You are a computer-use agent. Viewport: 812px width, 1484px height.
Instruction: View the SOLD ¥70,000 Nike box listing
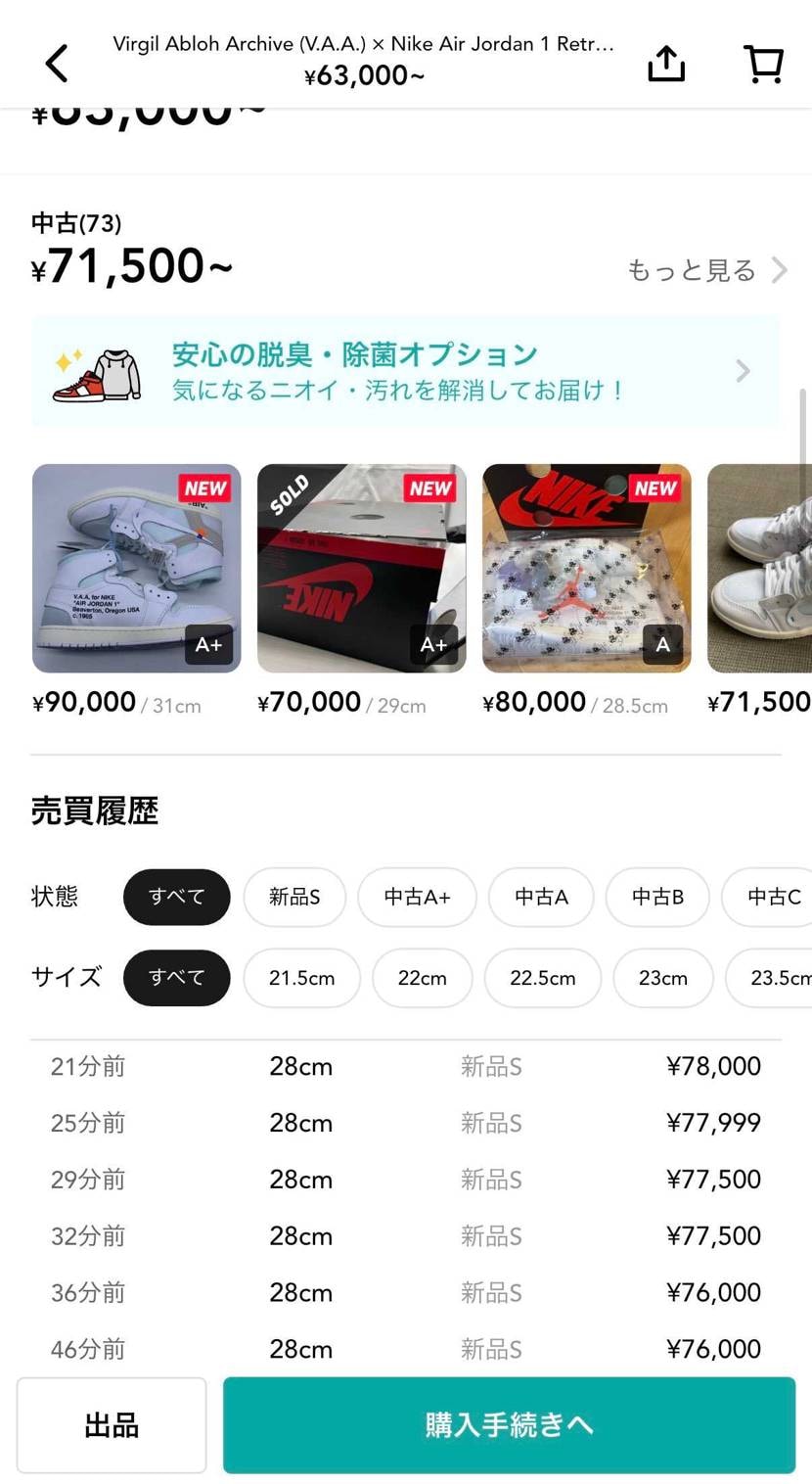pos(360,569)
